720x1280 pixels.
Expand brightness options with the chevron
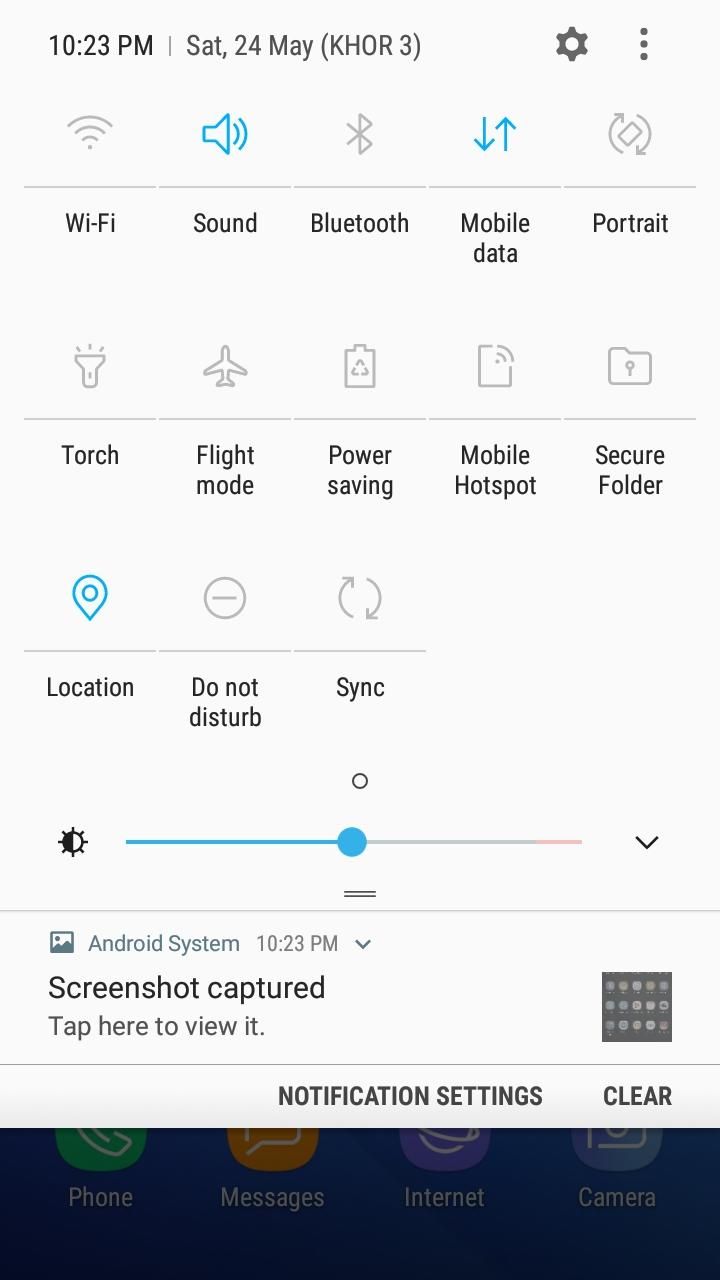(x=647, y=842)
